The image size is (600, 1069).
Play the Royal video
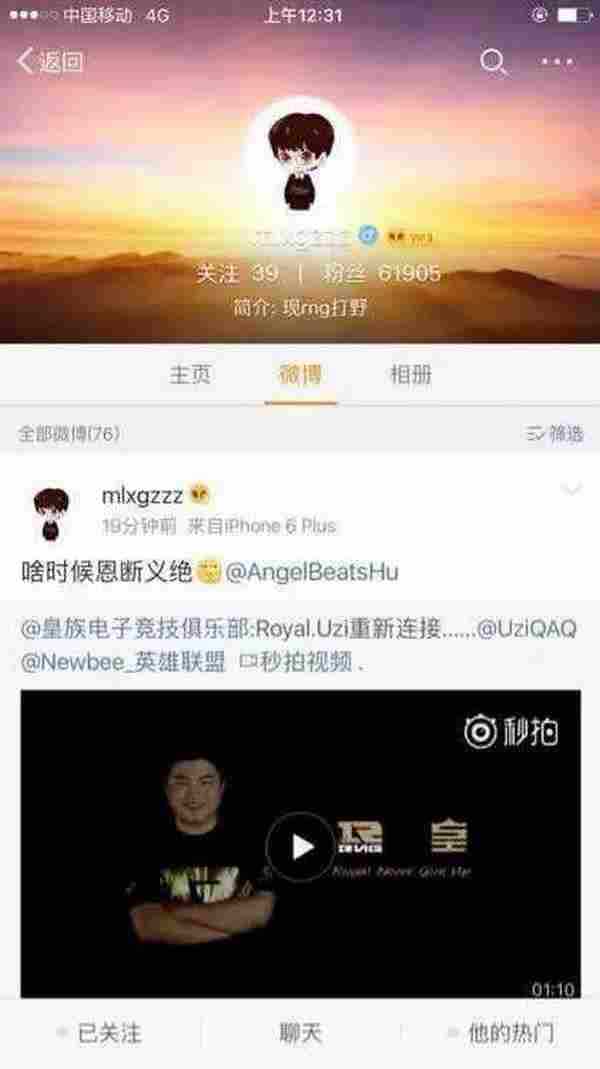[x=300, y=846]
